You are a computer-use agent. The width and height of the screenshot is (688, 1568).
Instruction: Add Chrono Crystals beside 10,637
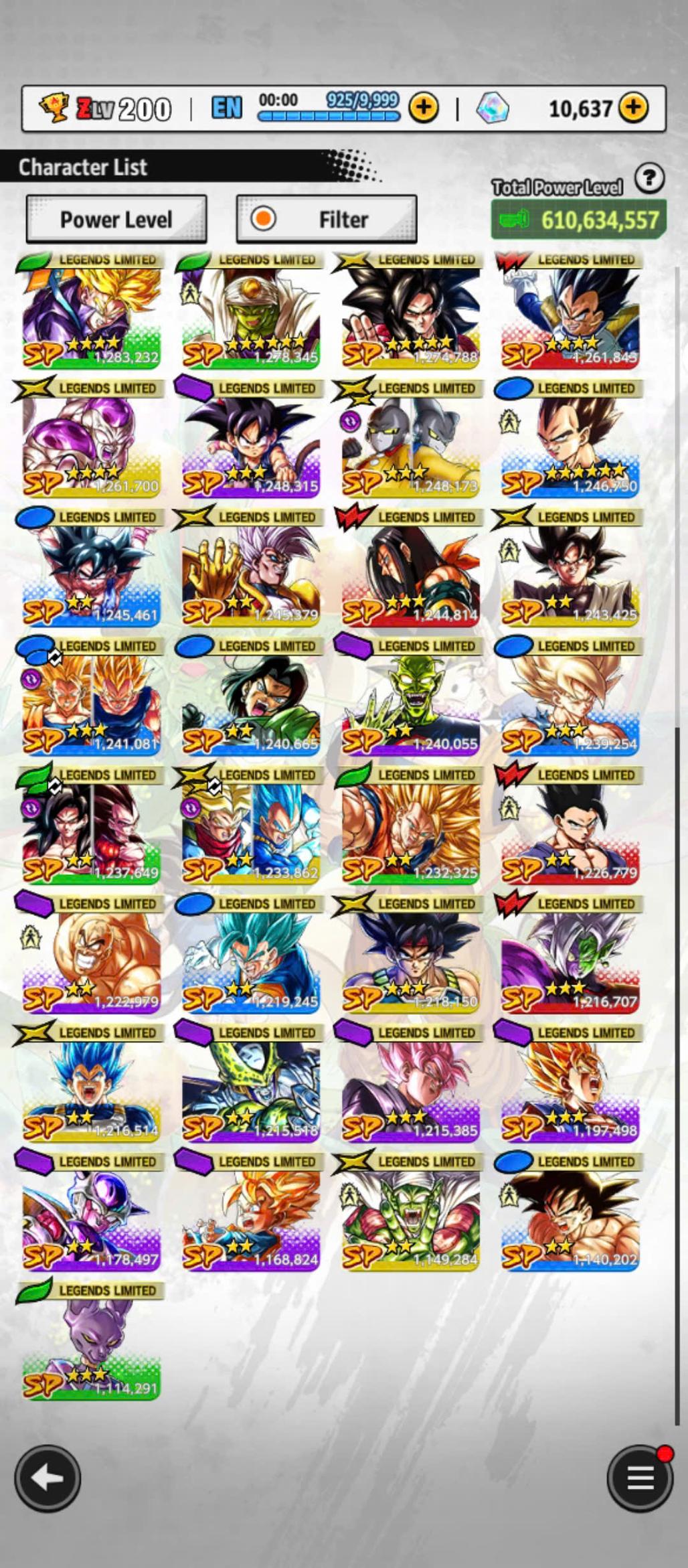tap(633, 107)
